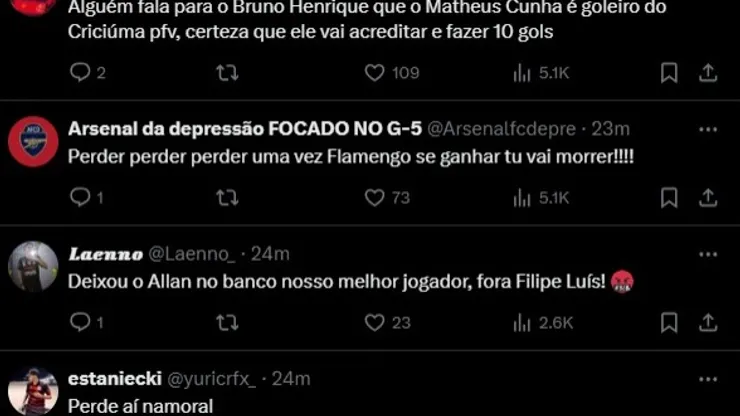The width and height of the screenshot is (740, 416).
Task: View Laenno's profile avatar
Action: coord(33,266)
